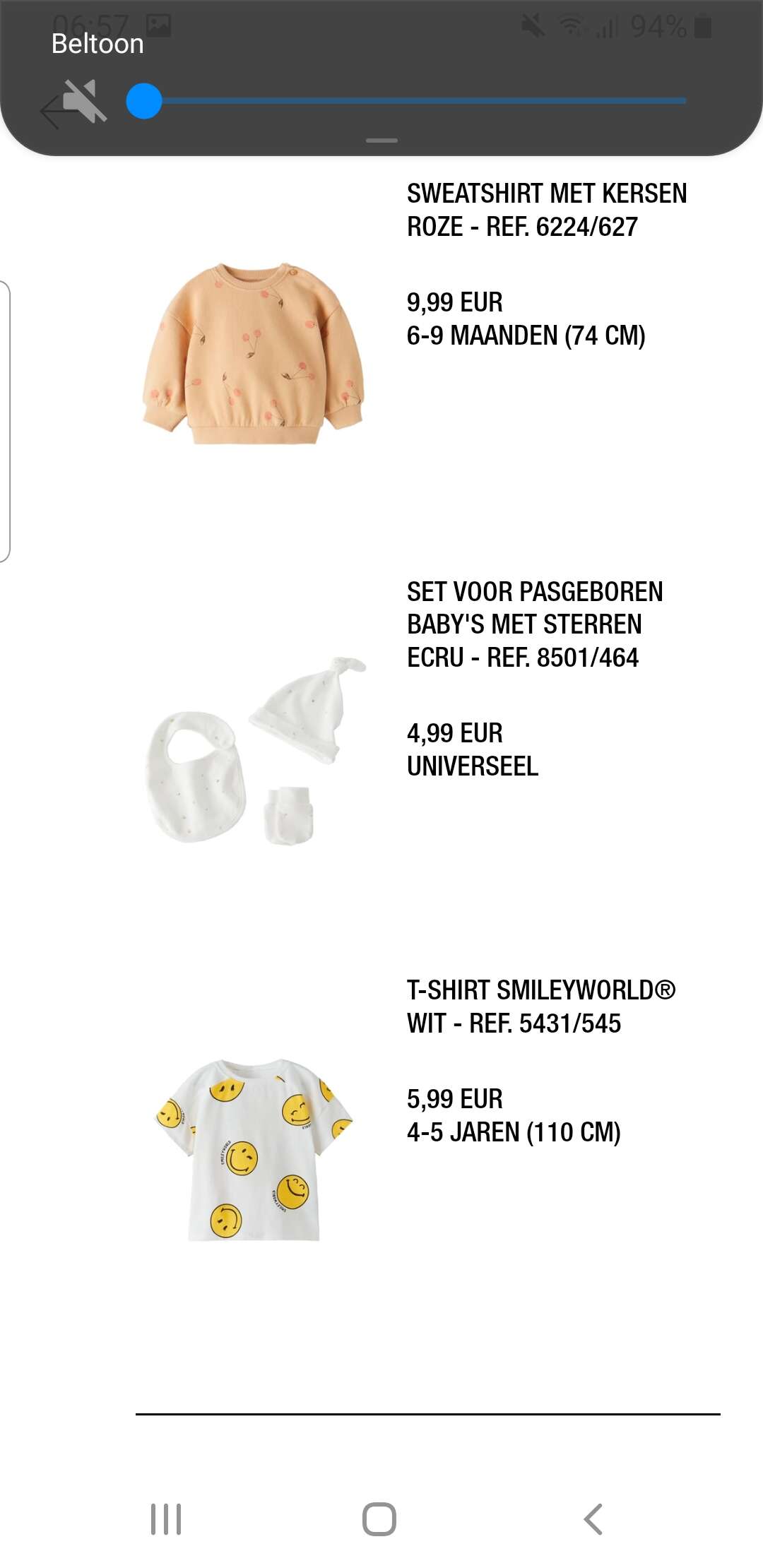Unmute the Beltoon ringtone volume icon
The width and height of the screenshot is (763, 1568).
(85, 101)
